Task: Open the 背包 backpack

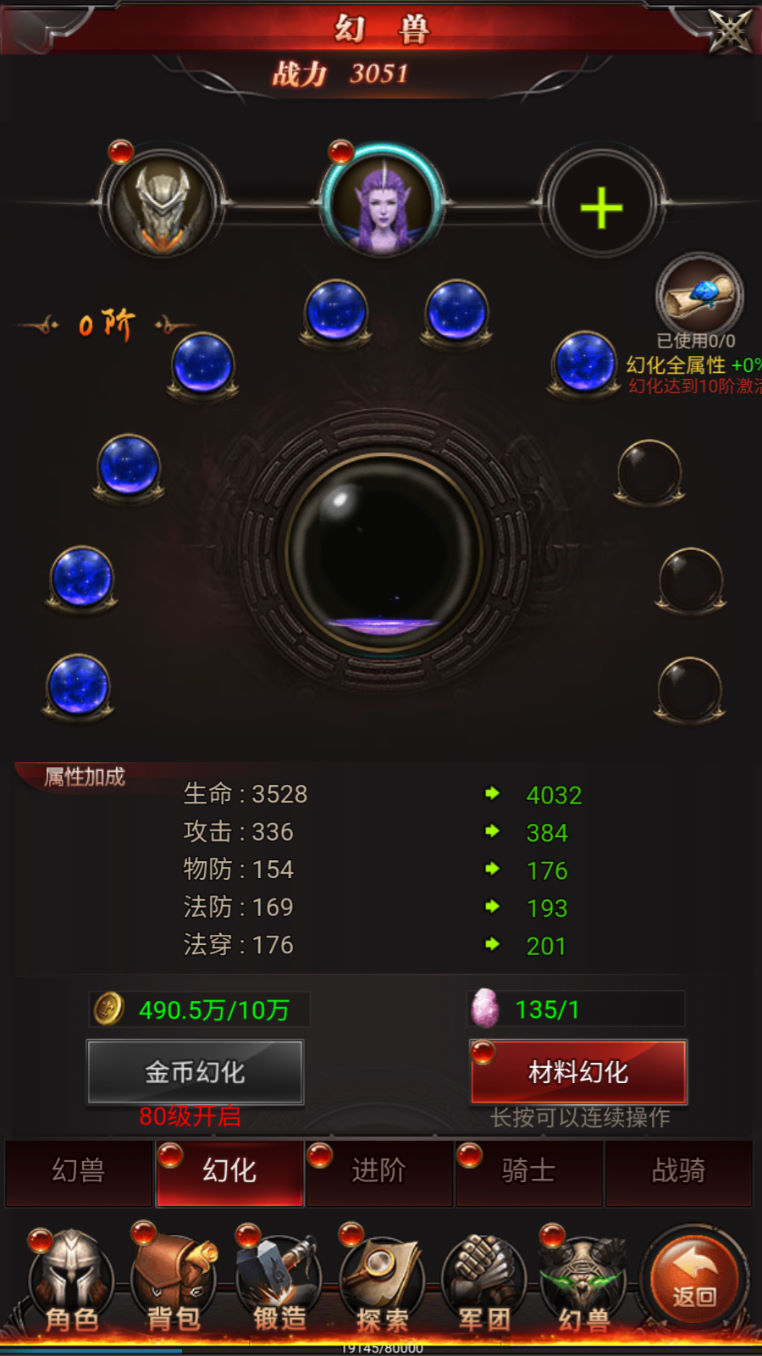Action: (174, 1285)
